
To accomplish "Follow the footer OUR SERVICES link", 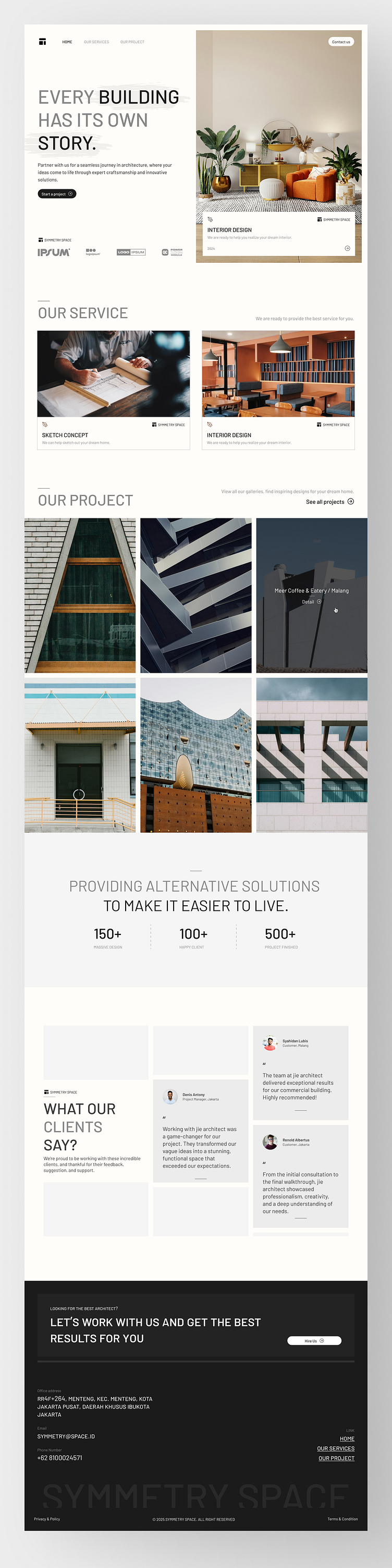I will pyautogui.click(x=335, y=1449).
